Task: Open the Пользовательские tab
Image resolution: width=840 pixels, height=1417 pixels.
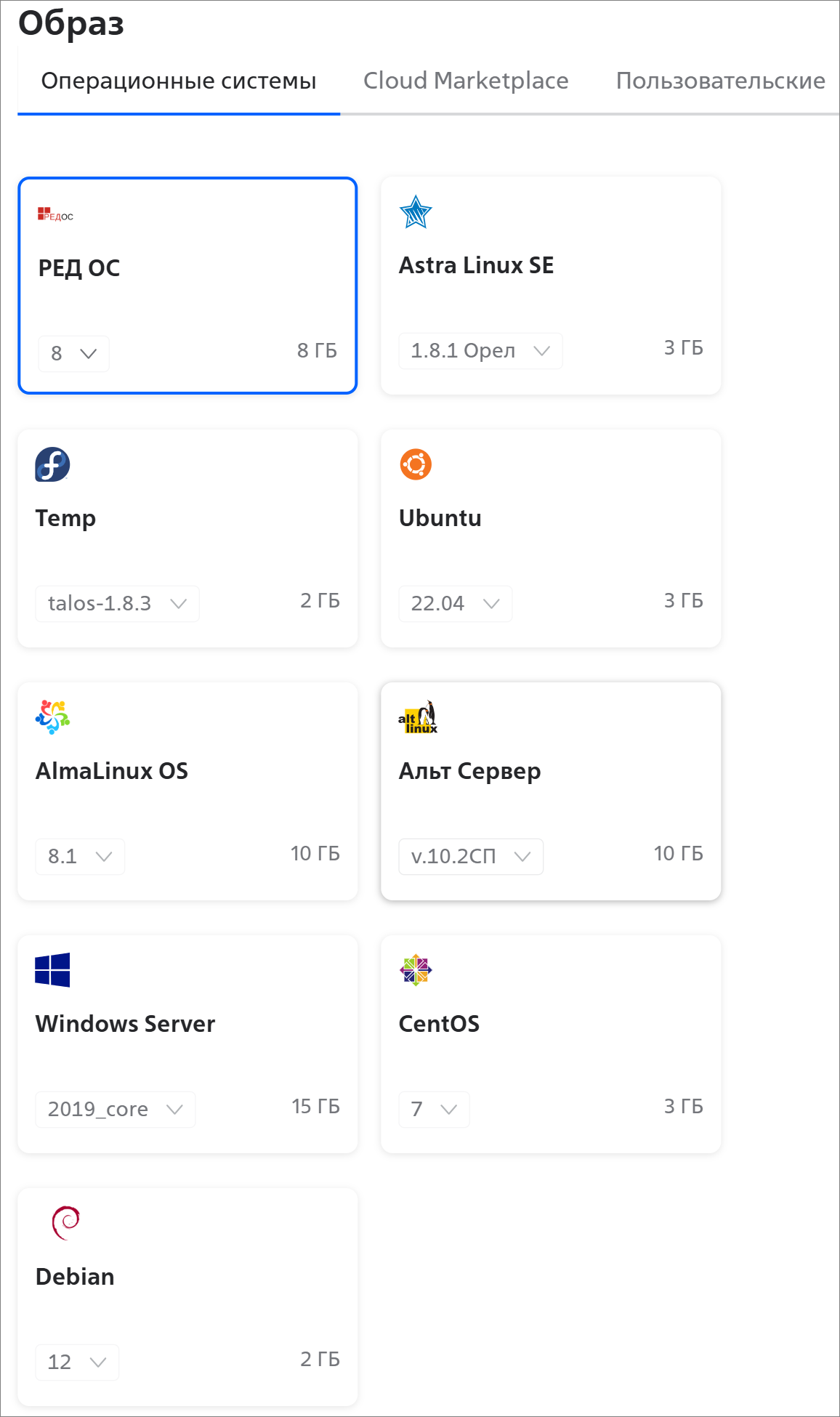Action: coord(720,81)
